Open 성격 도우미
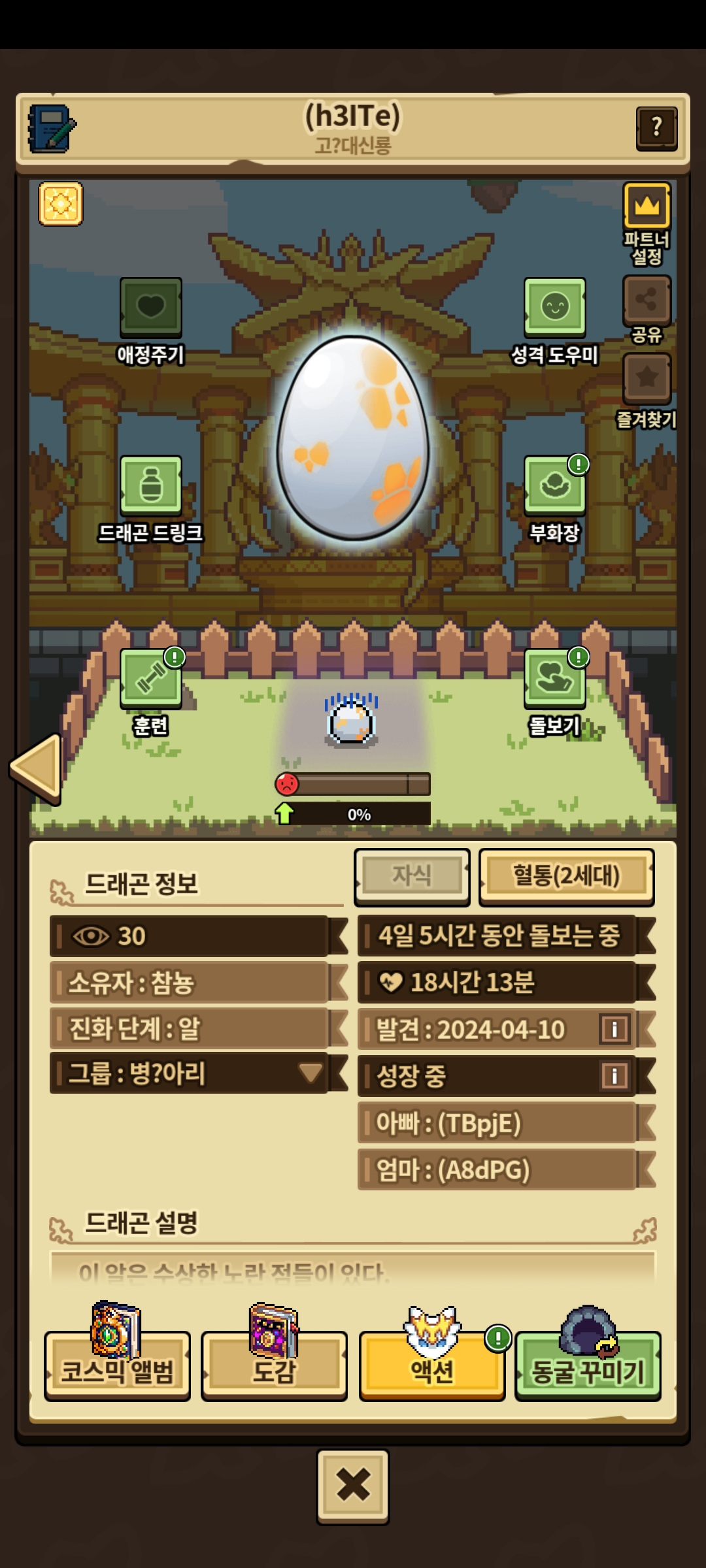The height and width of the screenshot is (1568, 706). [554, 307]
